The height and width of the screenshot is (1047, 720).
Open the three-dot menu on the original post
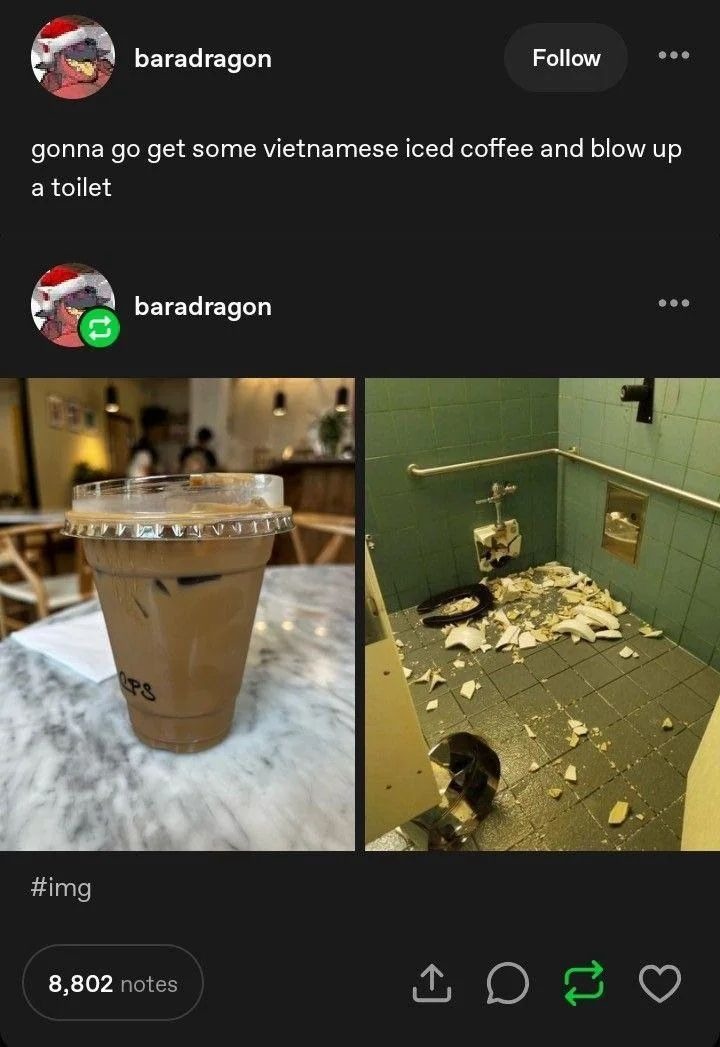tap(675, 58)
